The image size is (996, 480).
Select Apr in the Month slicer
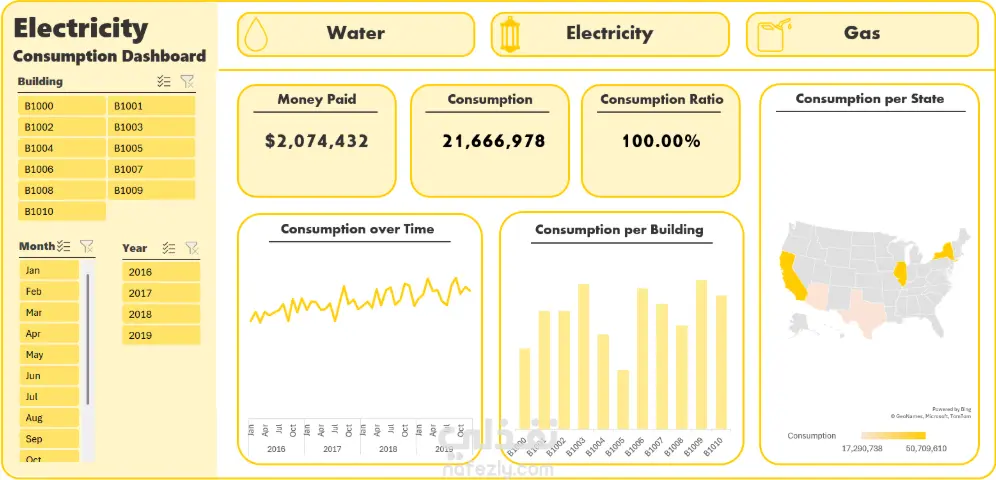pyautogui.click(x=50, y=333)
